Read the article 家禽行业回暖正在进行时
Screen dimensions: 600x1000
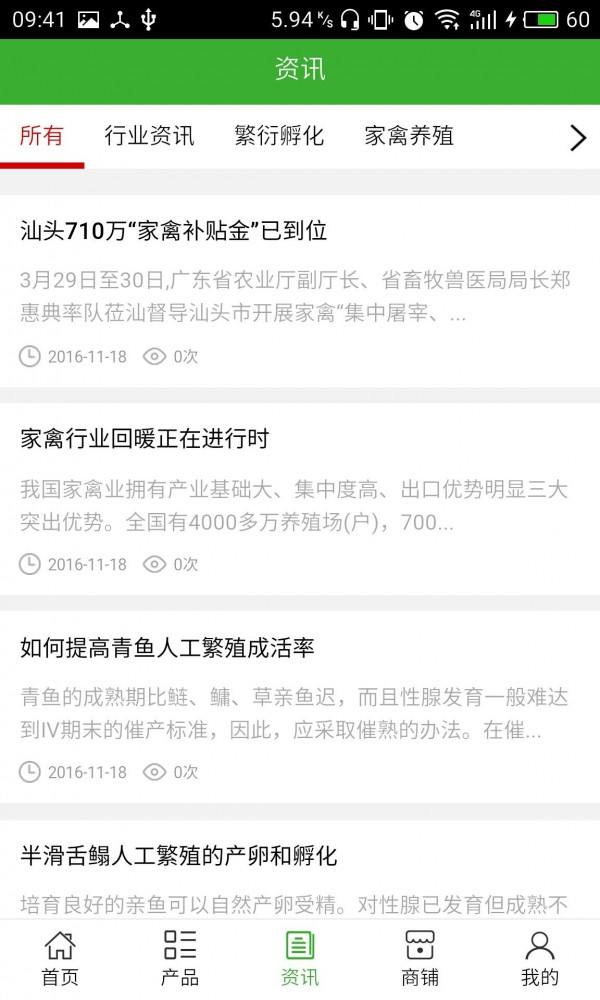tap(145, 439)
